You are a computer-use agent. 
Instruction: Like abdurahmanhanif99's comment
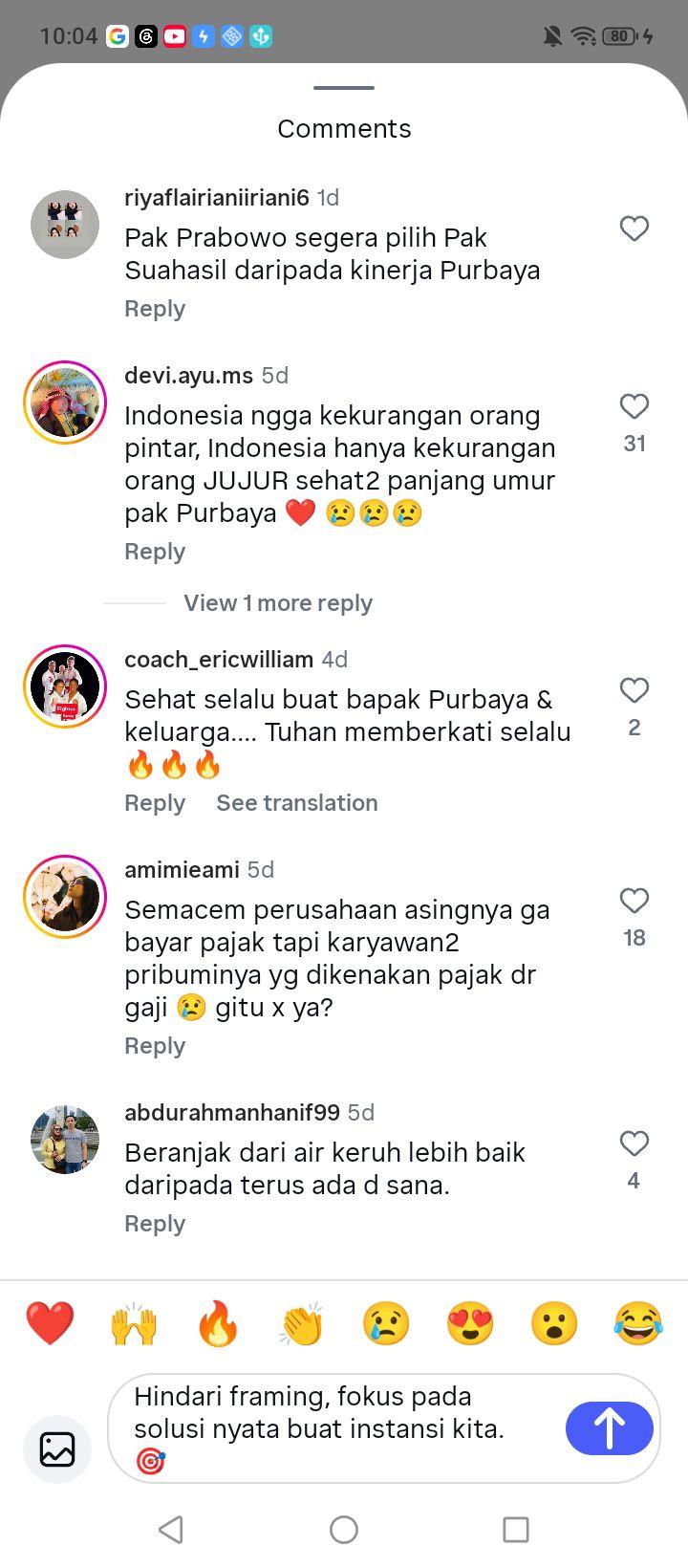[634, 1143]
